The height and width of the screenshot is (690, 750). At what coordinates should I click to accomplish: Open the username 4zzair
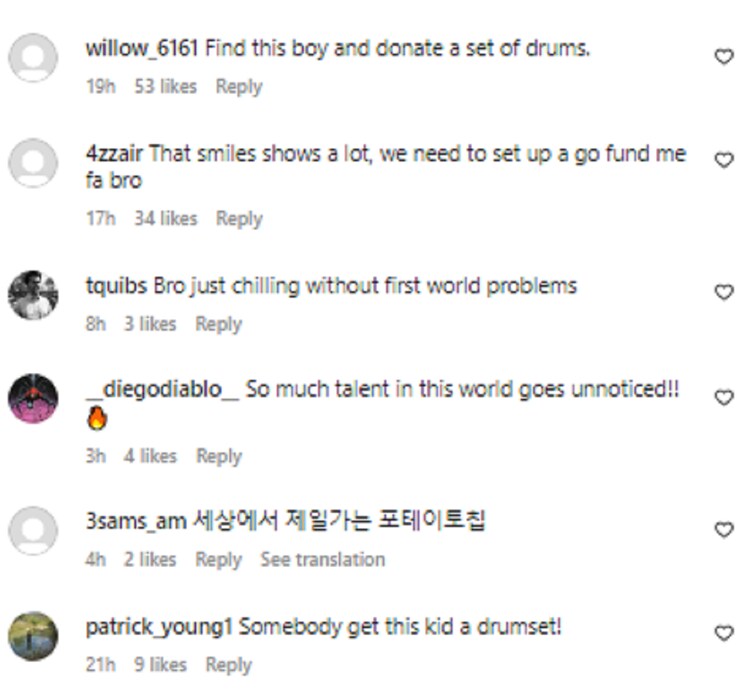(x=114, y=154)
